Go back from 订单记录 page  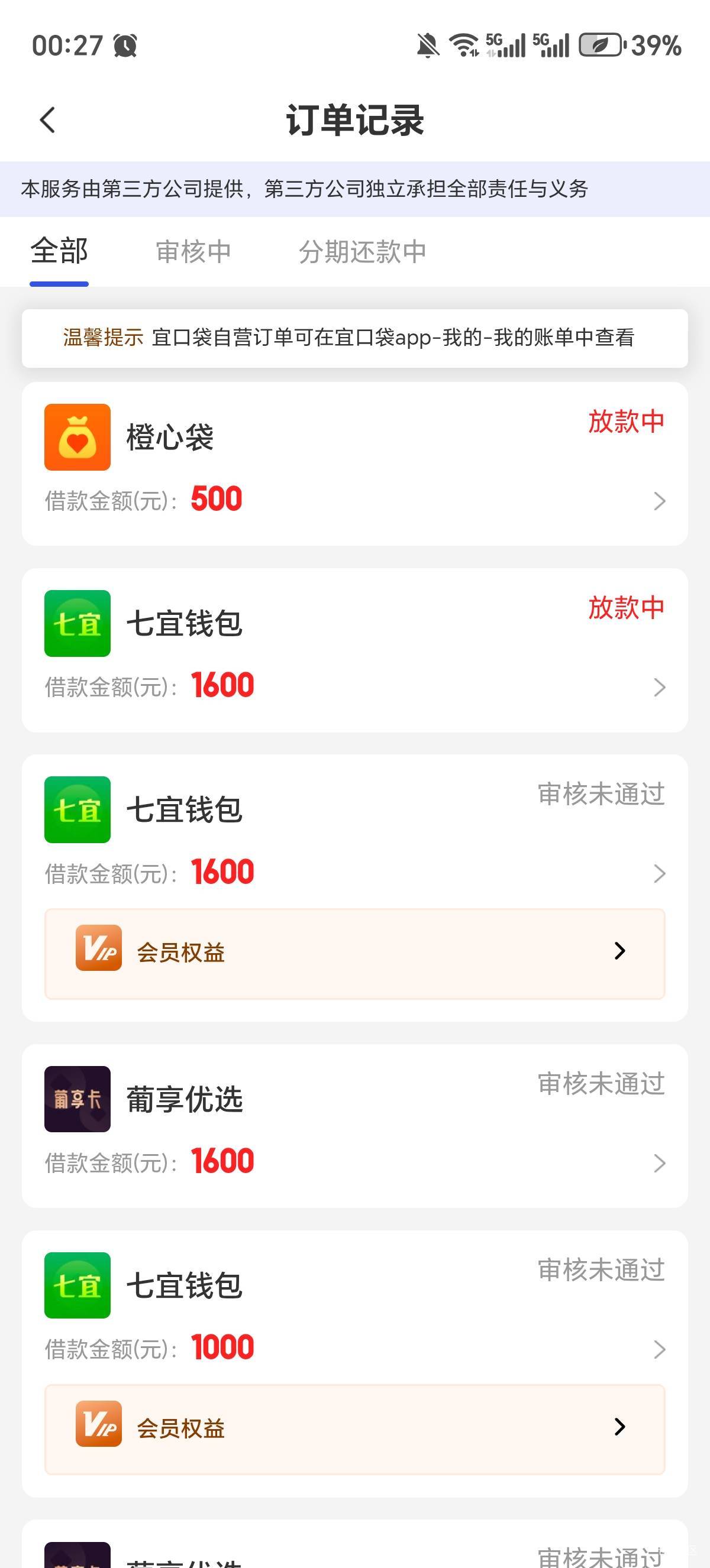pos(47,120)
